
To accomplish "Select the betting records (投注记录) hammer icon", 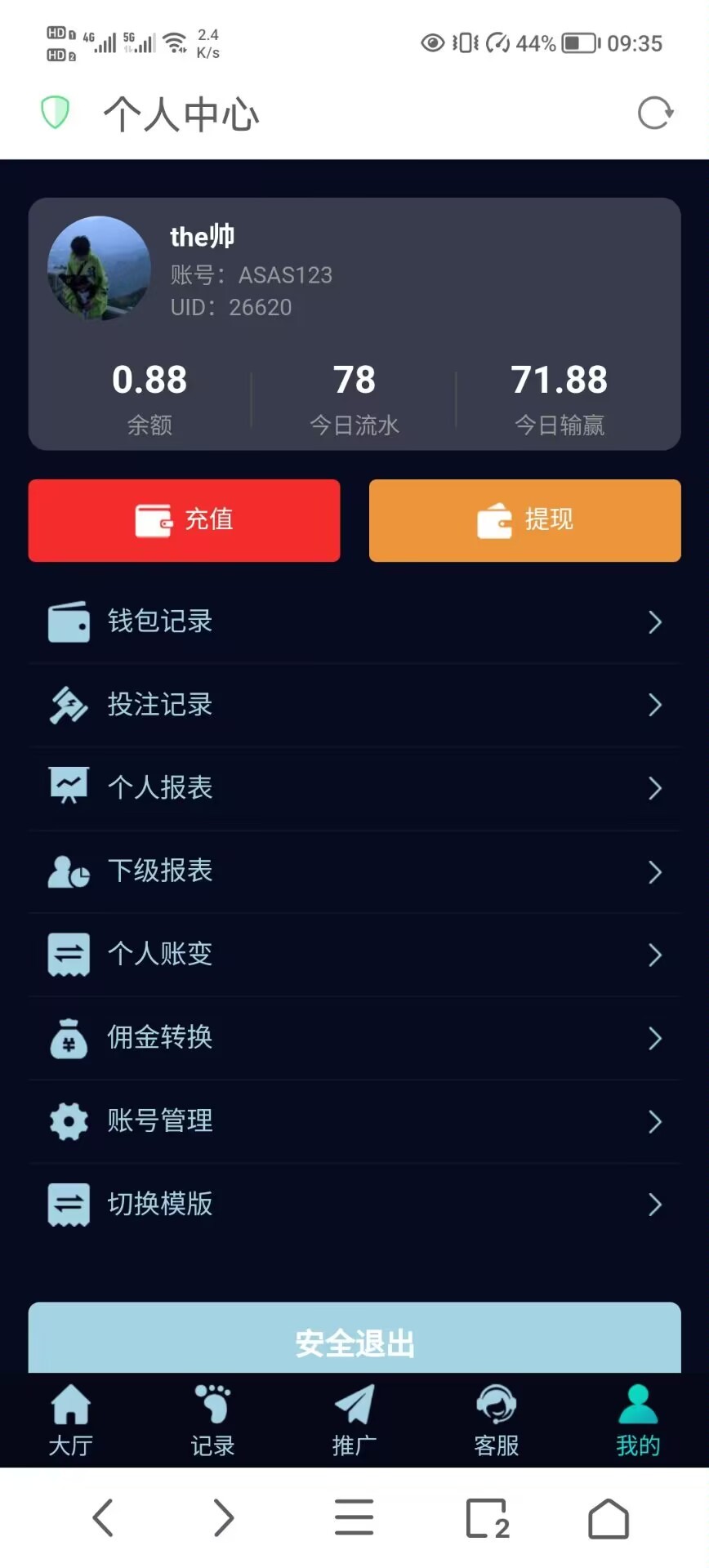I will (69, 704).
